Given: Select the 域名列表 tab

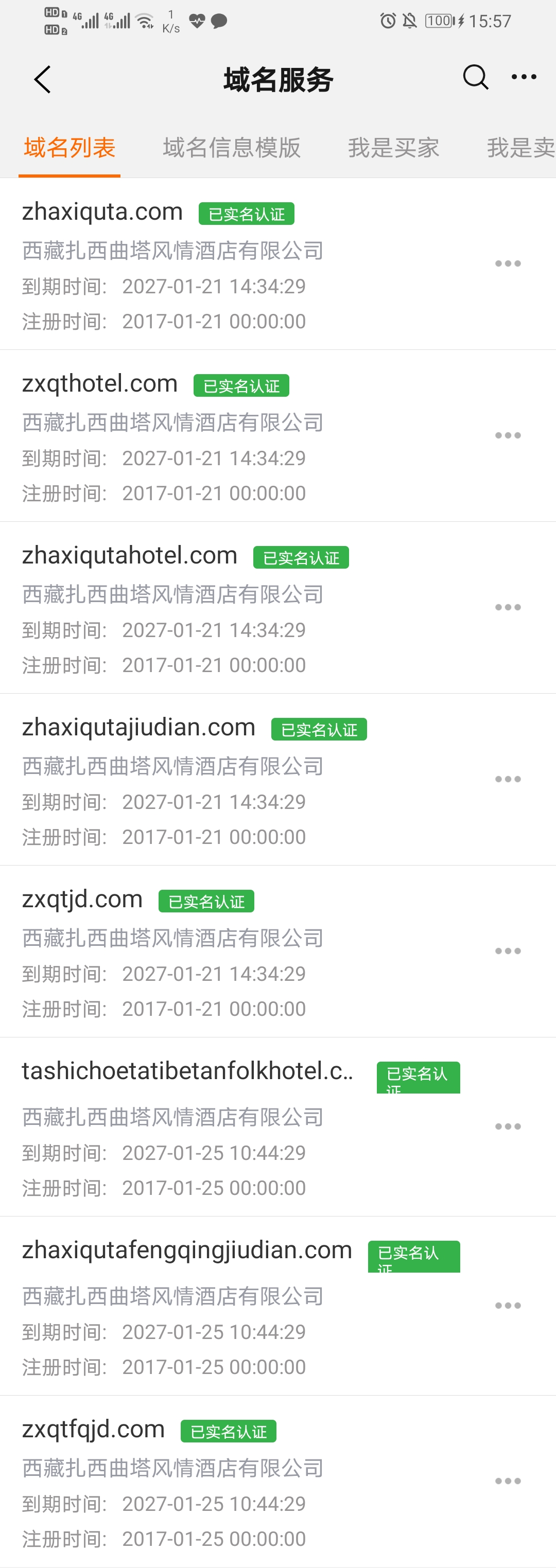Looking at the screenshot, I should point(69,147).
